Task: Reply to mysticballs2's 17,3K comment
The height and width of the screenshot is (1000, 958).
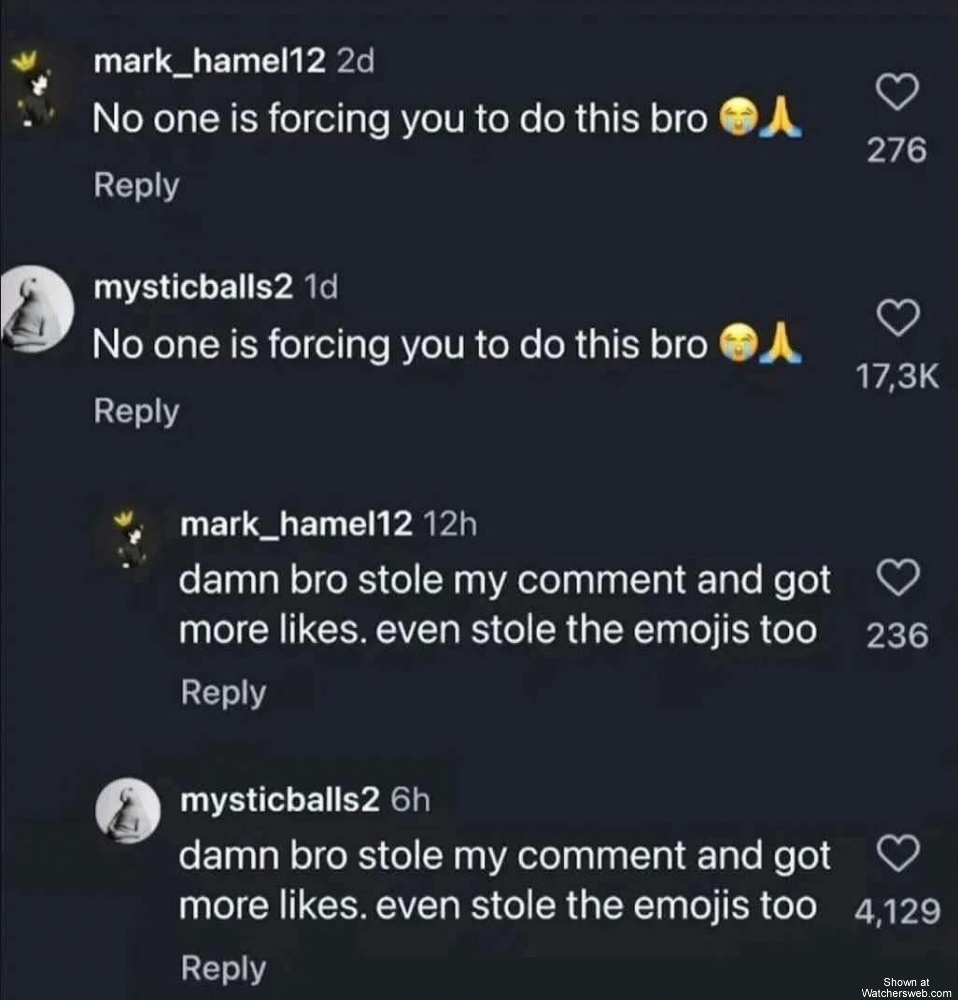Action: pos(135,410)
